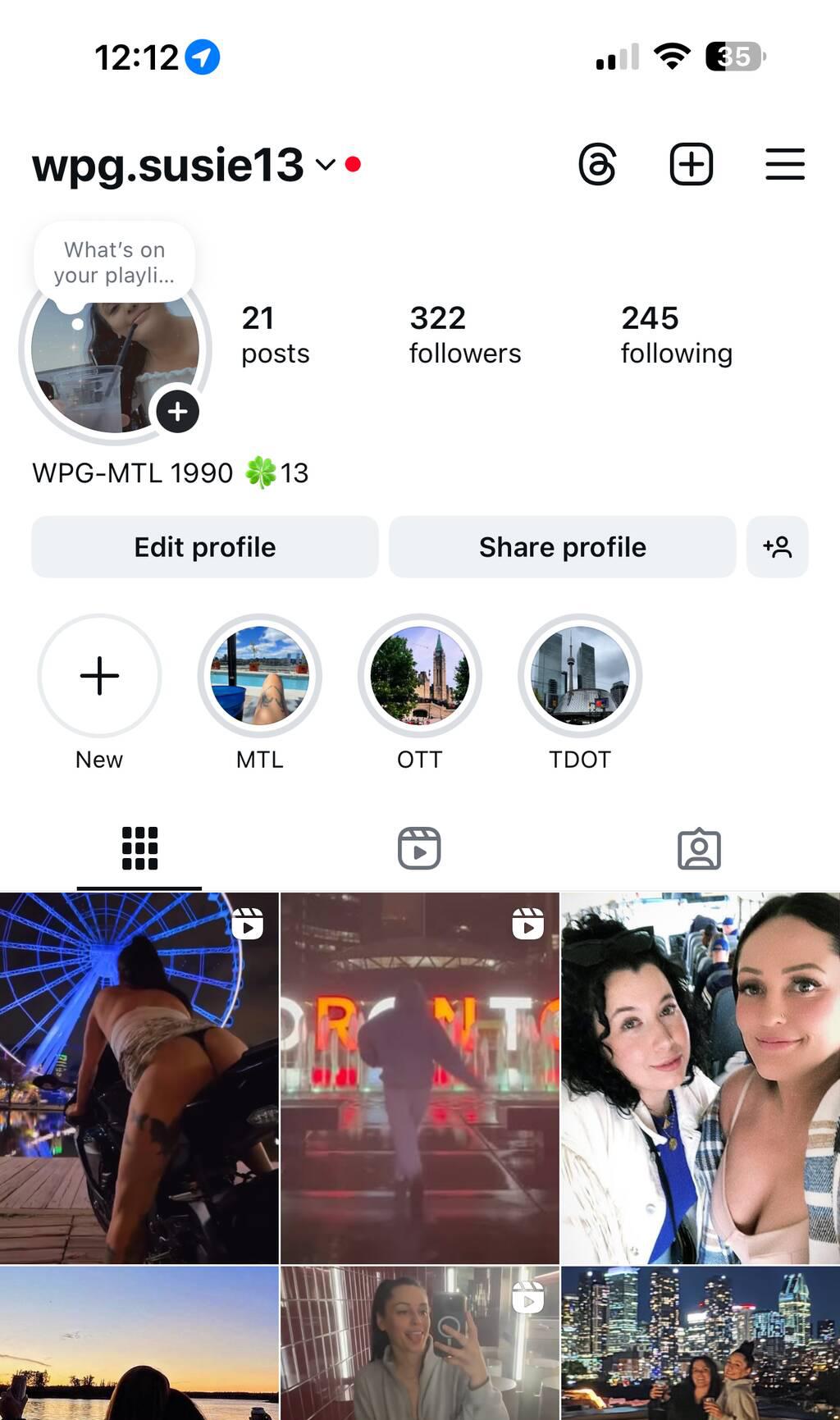This screenshot has height=1420, width=840.
Task: Tap Share profile
Action: (x=562, y=547)
